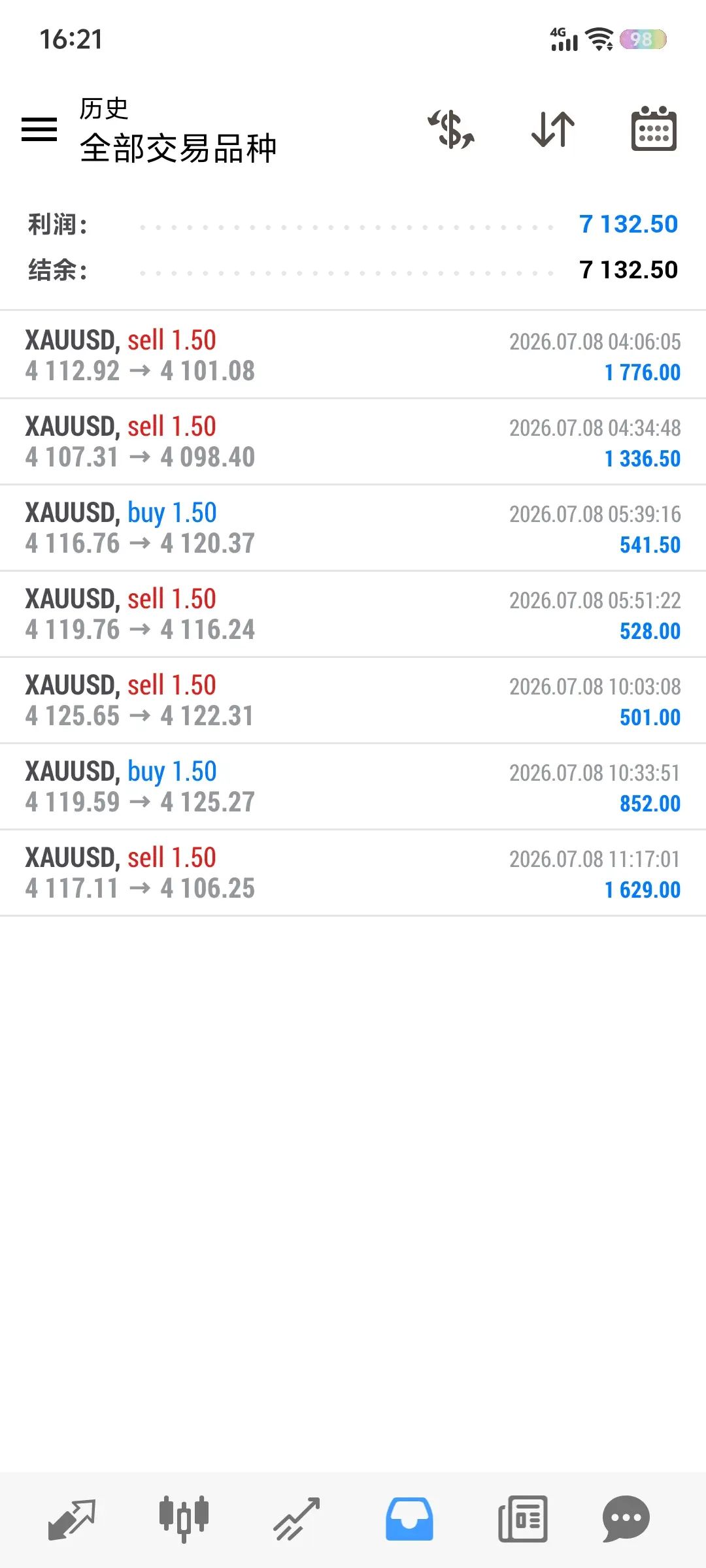Open the sort arrows option
The image size is (706, 1568).
(x=553, y=129)
